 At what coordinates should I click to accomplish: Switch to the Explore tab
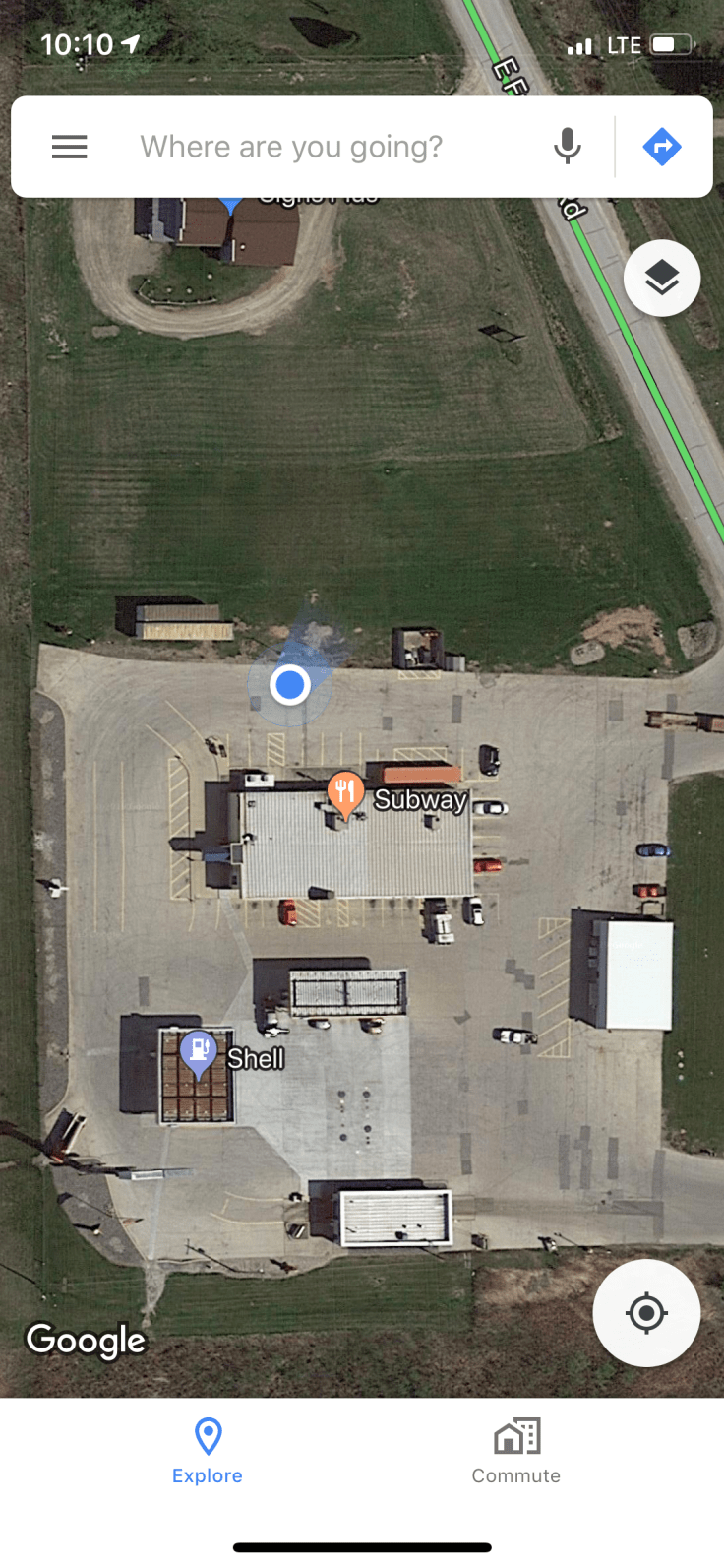tap(208, 1451)
